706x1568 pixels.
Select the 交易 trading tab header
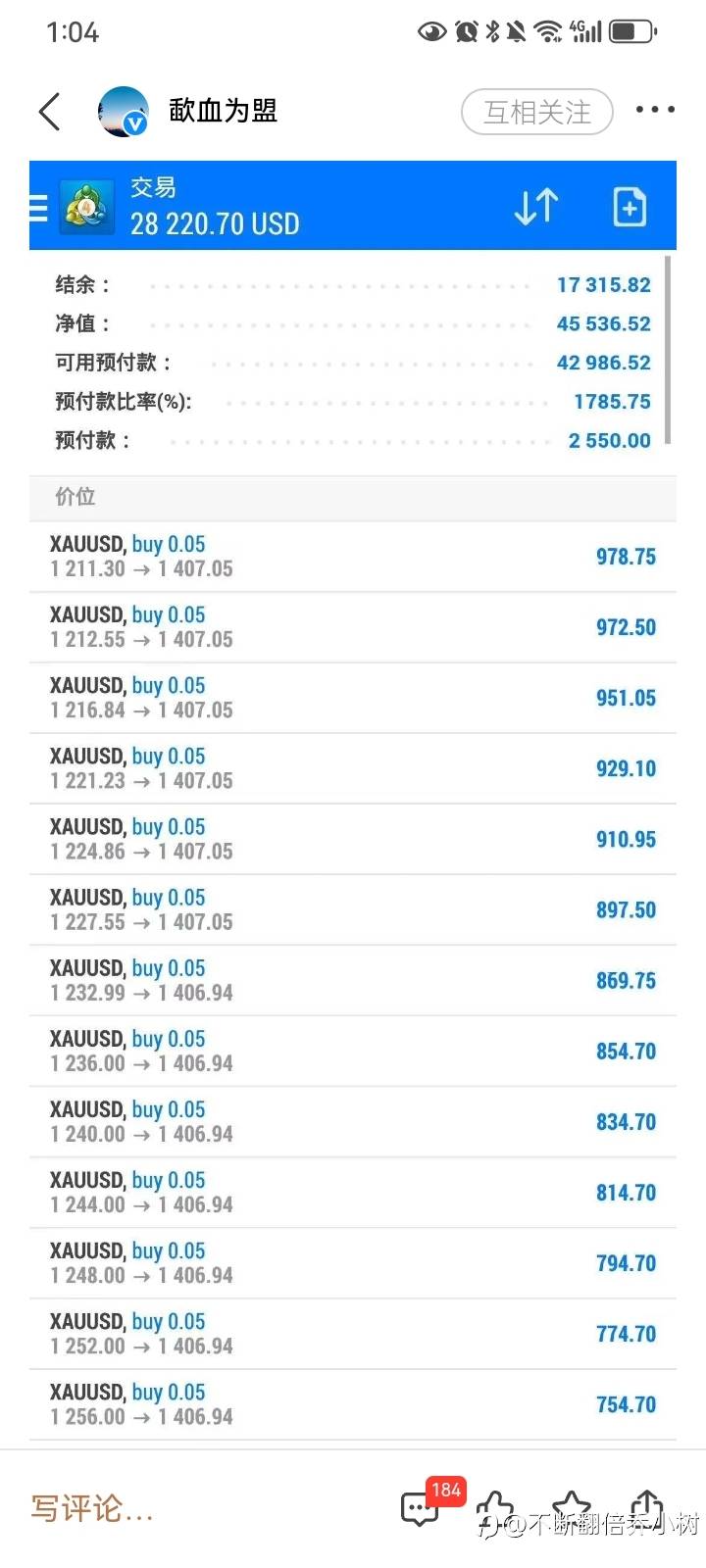click(x=152, y=188)
